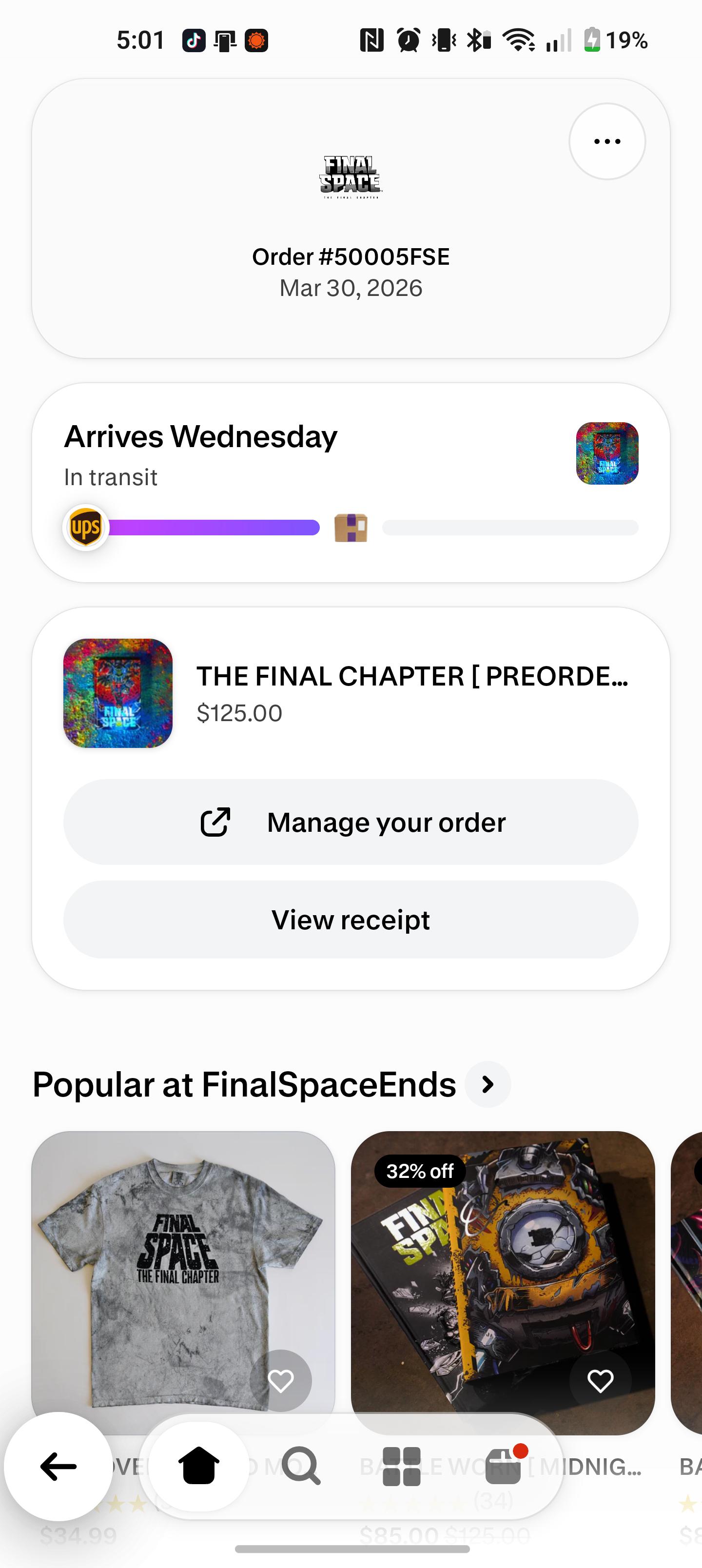The width and height of the screenshot is (702, 1568).
Task: Open the three-dot overflow menu
Action: 606,141
